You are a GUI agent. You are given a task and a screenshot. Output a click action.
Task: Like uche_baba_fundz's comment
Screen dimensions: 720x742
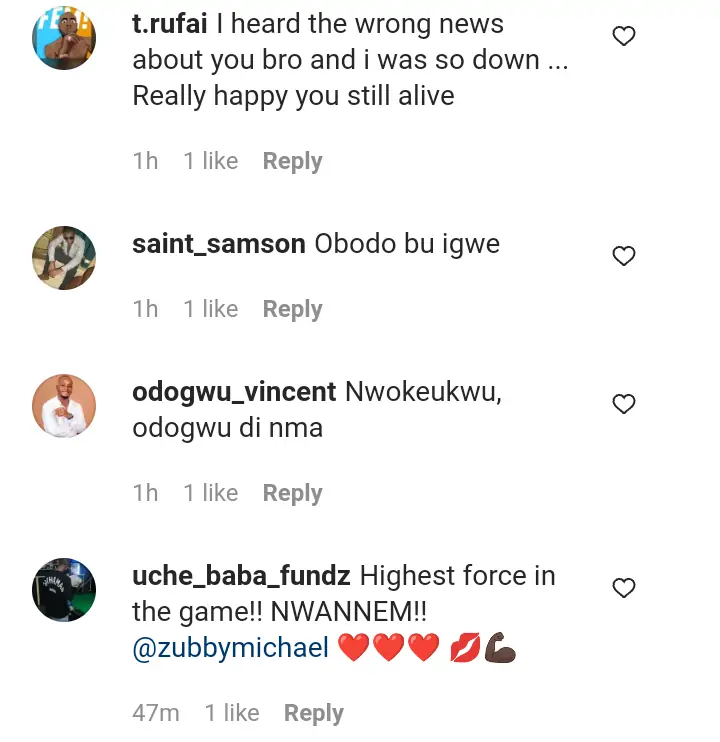pyautogui.click(x=624, y=588)
